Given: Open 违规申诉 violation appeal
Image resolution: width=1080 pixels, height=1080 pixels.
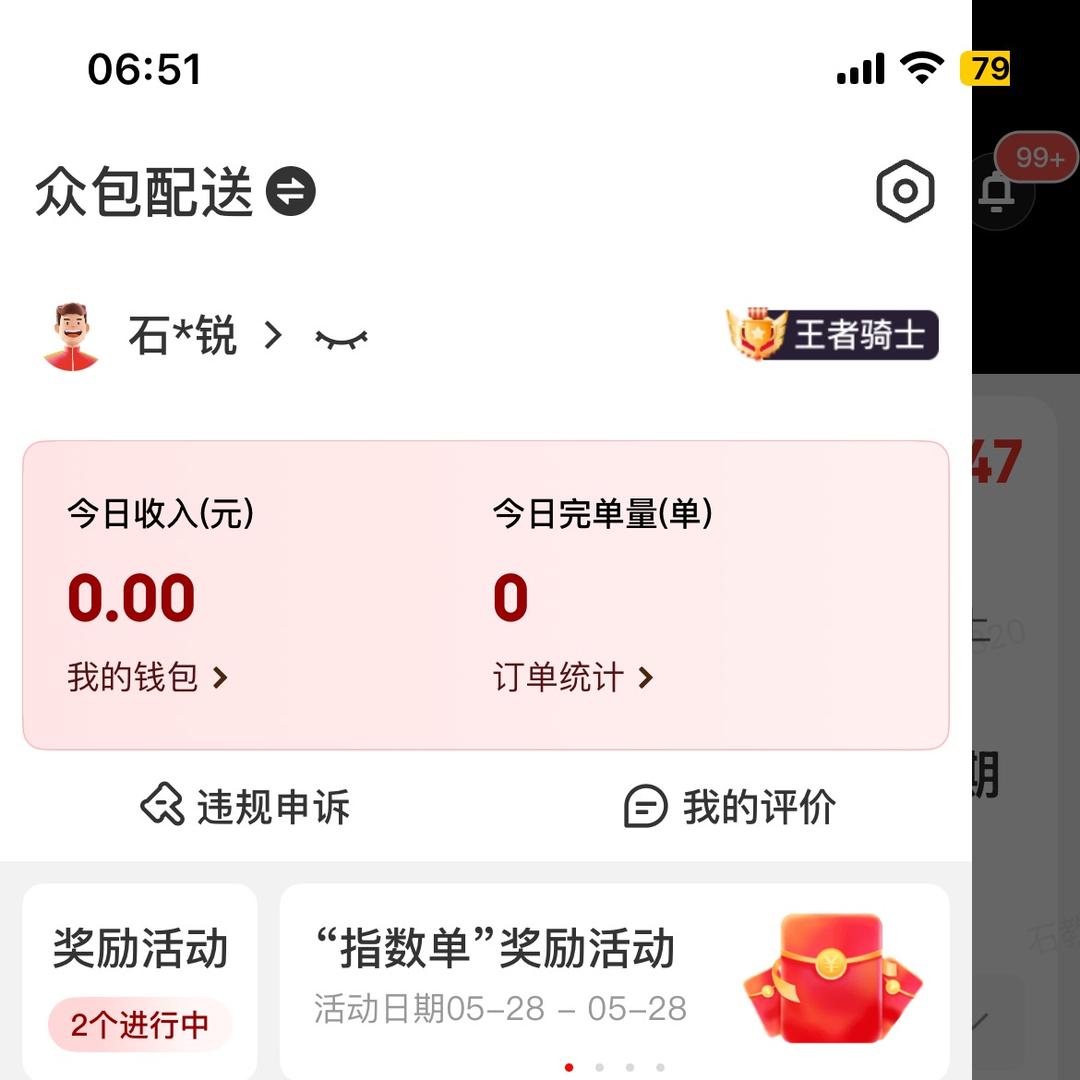Looking at the screenshot, I should tap(245, 806).
